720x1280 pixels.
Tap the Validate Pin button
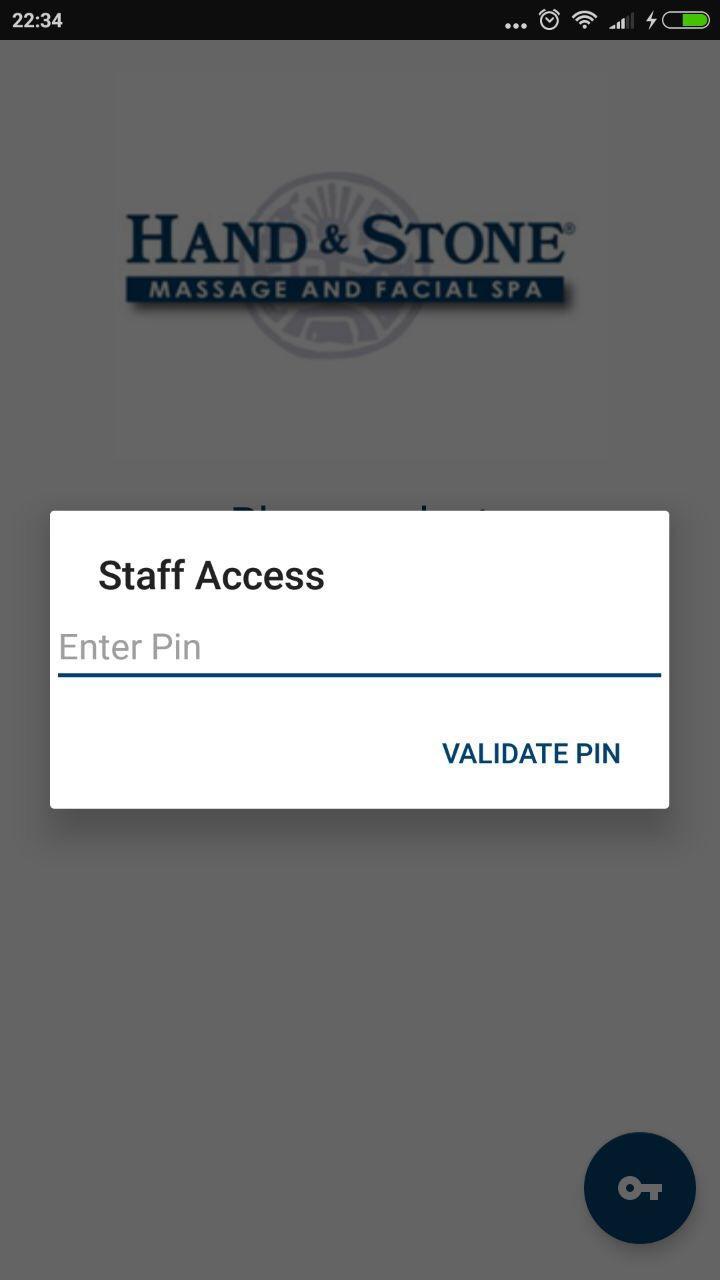[531, 753]
